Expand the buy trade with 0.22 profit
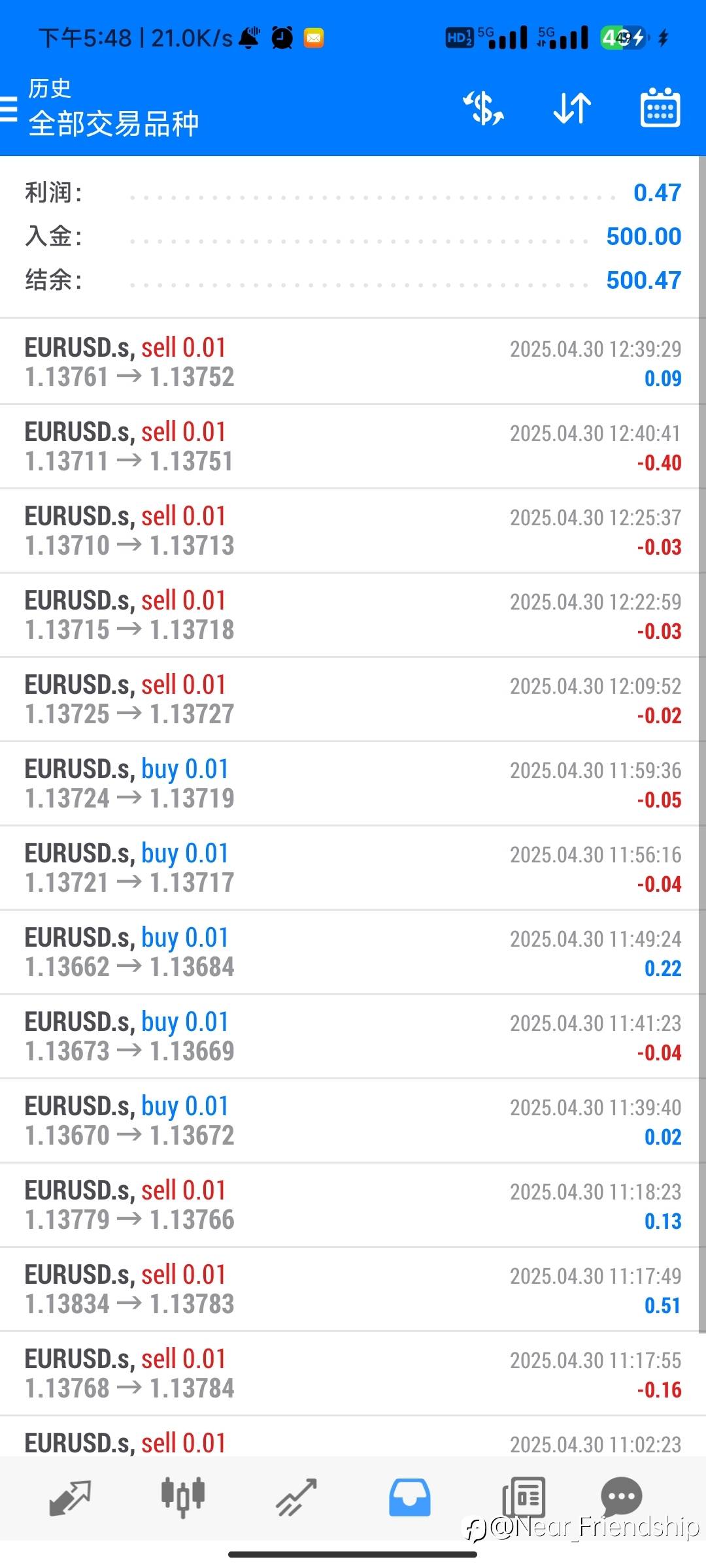This screenshot has height=1568, width=706. (353, 952)
